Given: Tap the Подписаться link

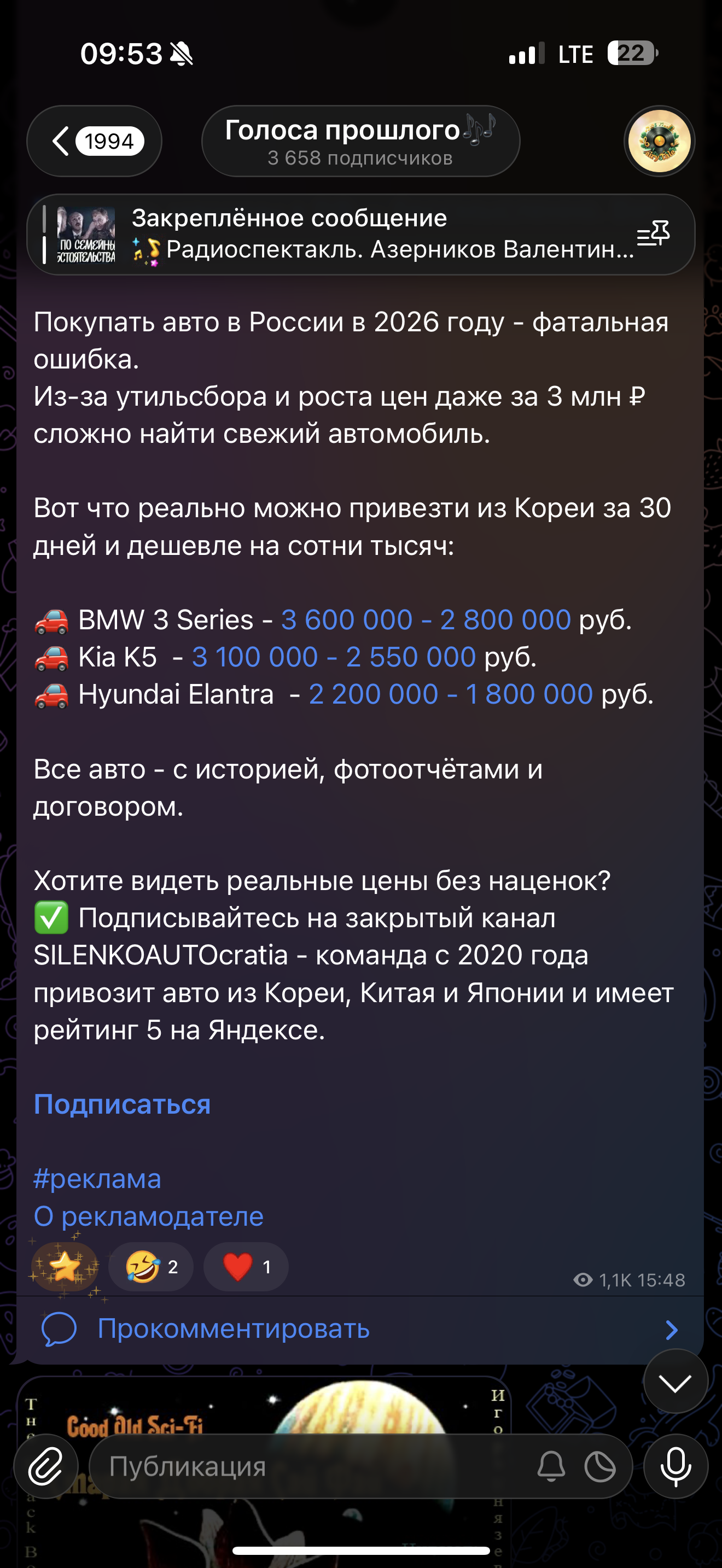Looking at the screenshot, I should pos(123,1104).
